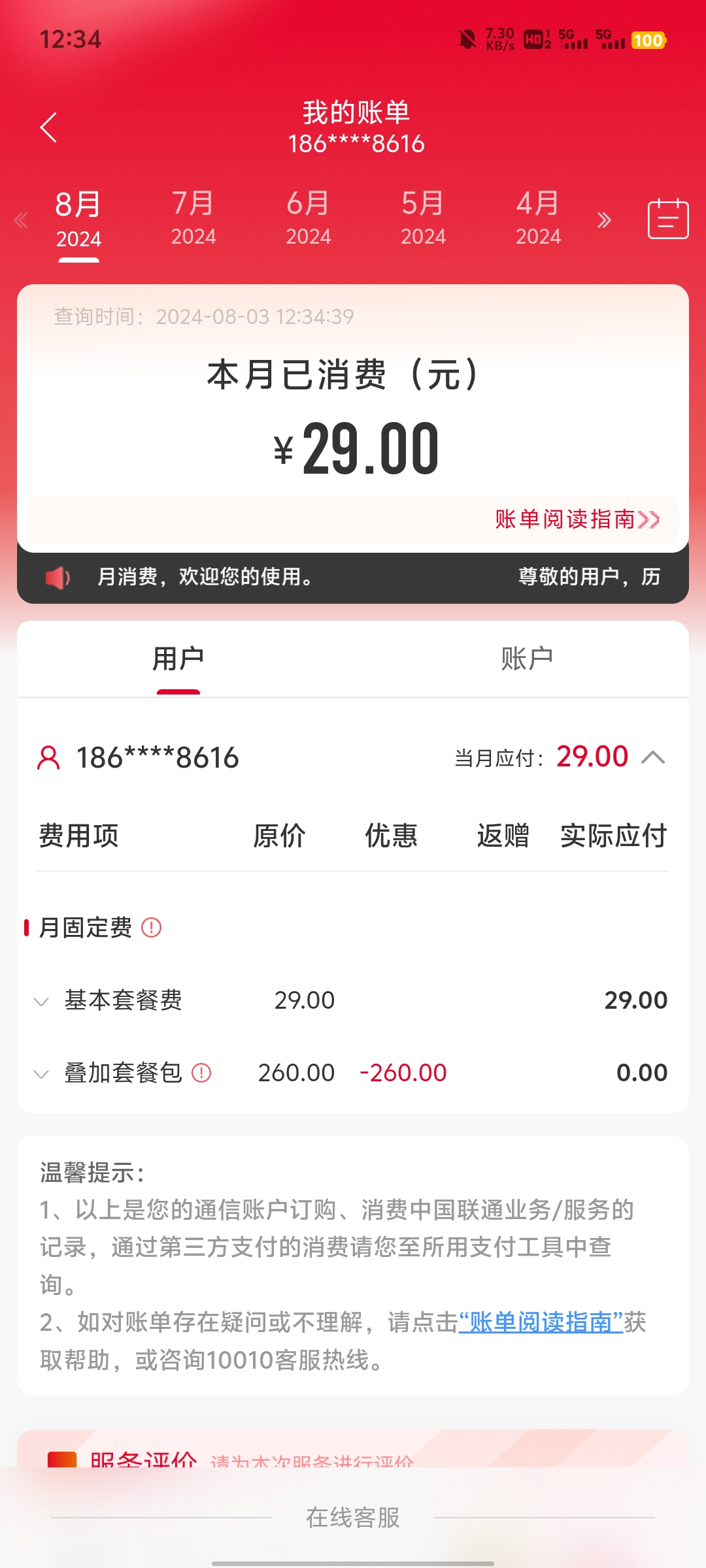Expand the 基本套餐费 row
This screenshot has width=706, height=1568.
(42, 1001)
